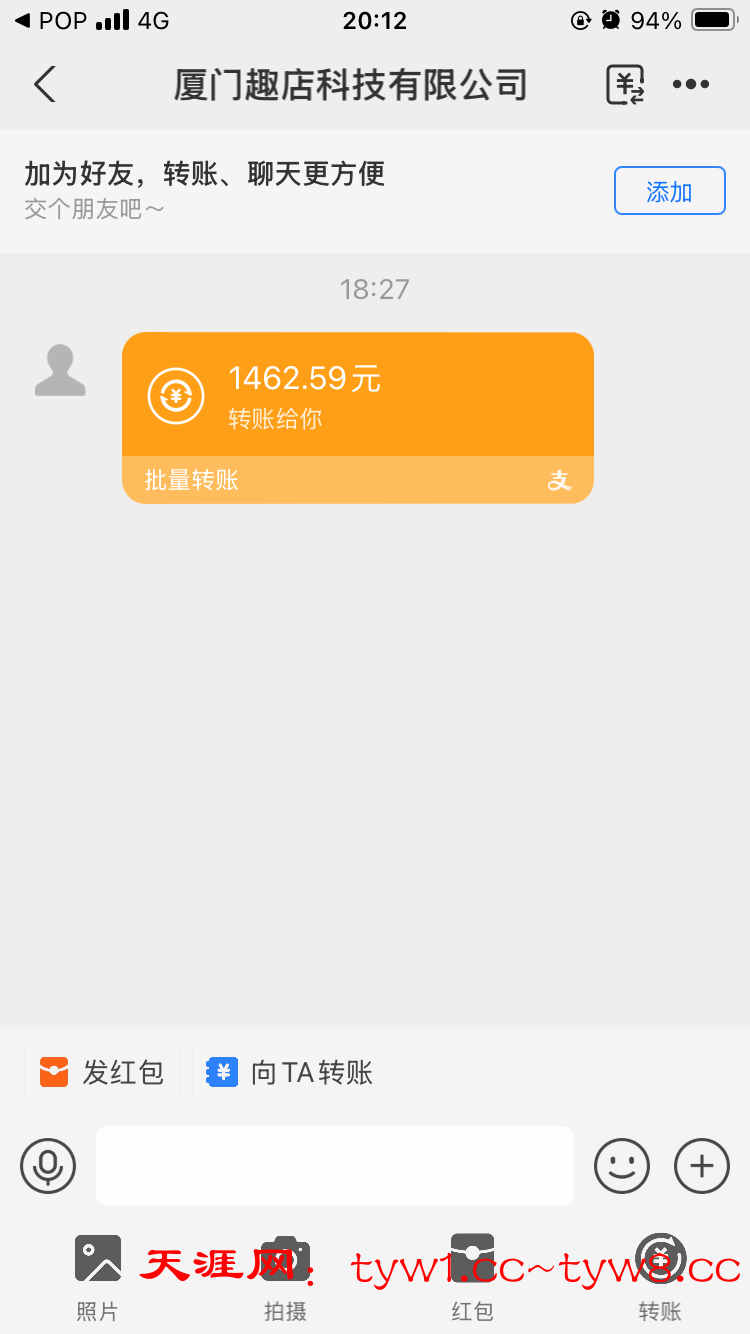This screenshot has height=1334, width=750.
Task: Open the transfer records icon
Action: pos(625,85)
